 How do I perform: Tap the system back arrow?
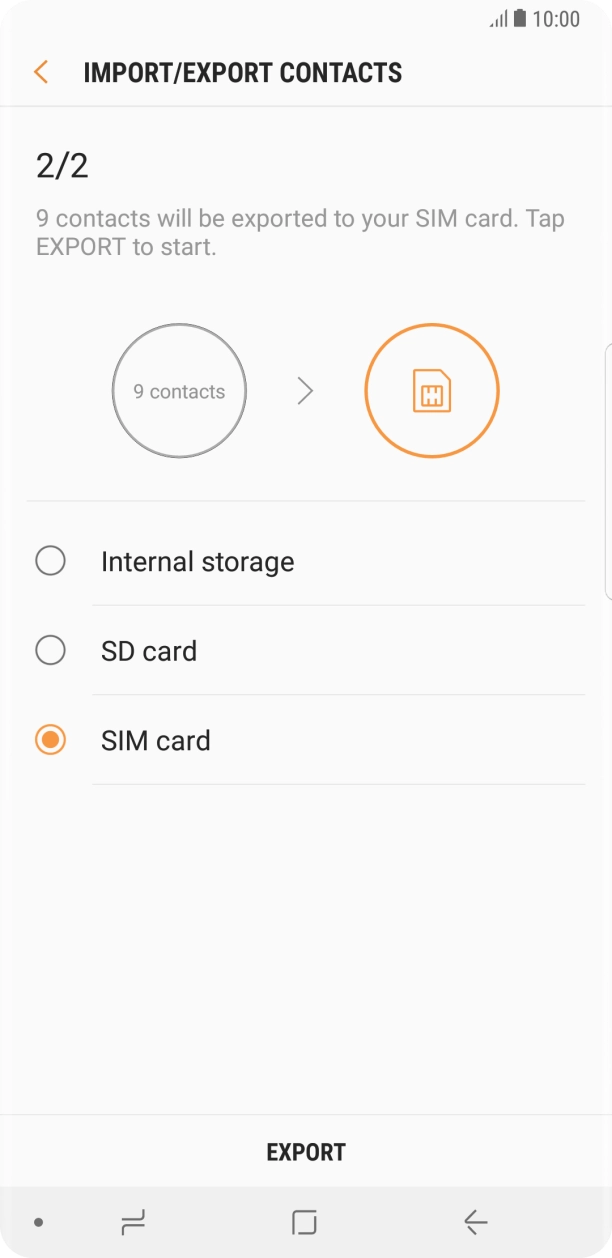tap(475, 1222)
